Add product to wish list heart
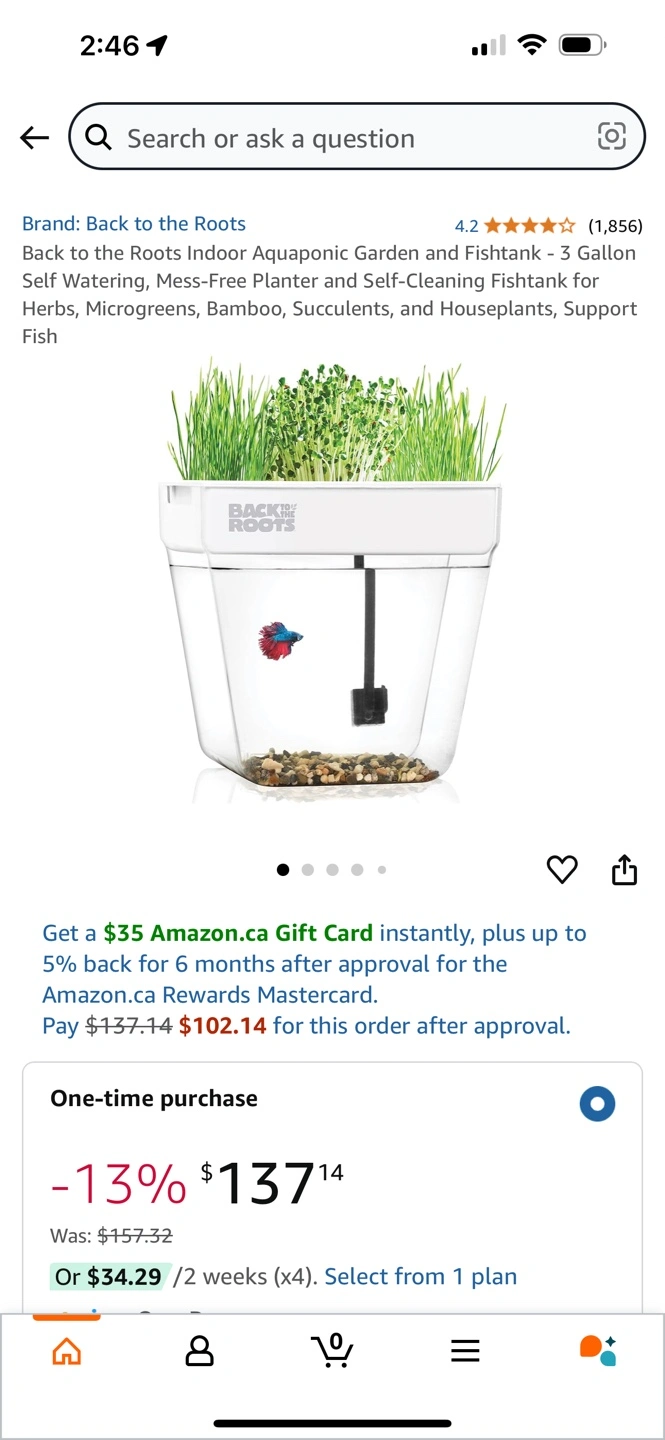The width and height of the screenshot is (665, 1440). 562,870
